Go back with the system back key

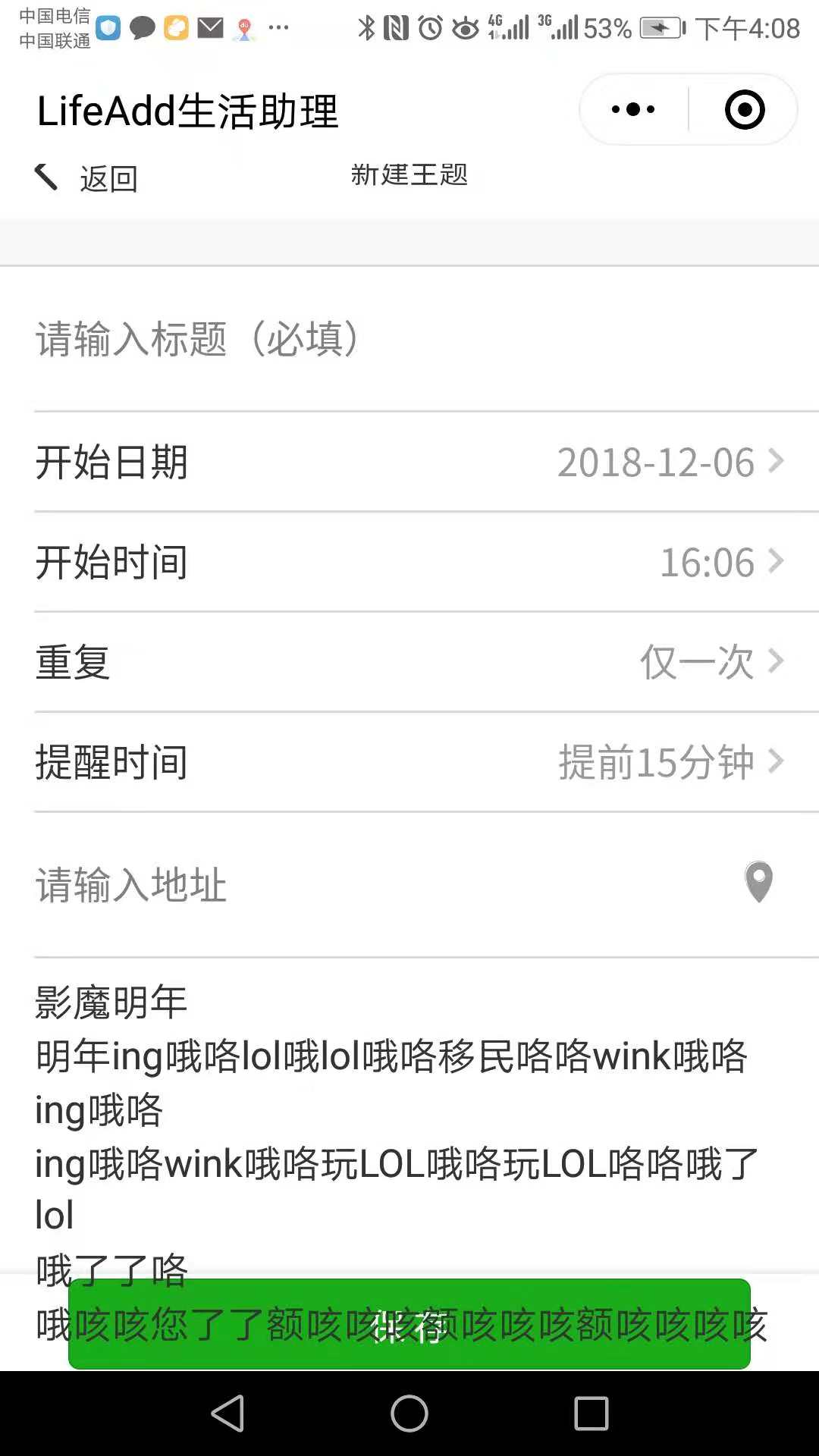coord(227,1414)
